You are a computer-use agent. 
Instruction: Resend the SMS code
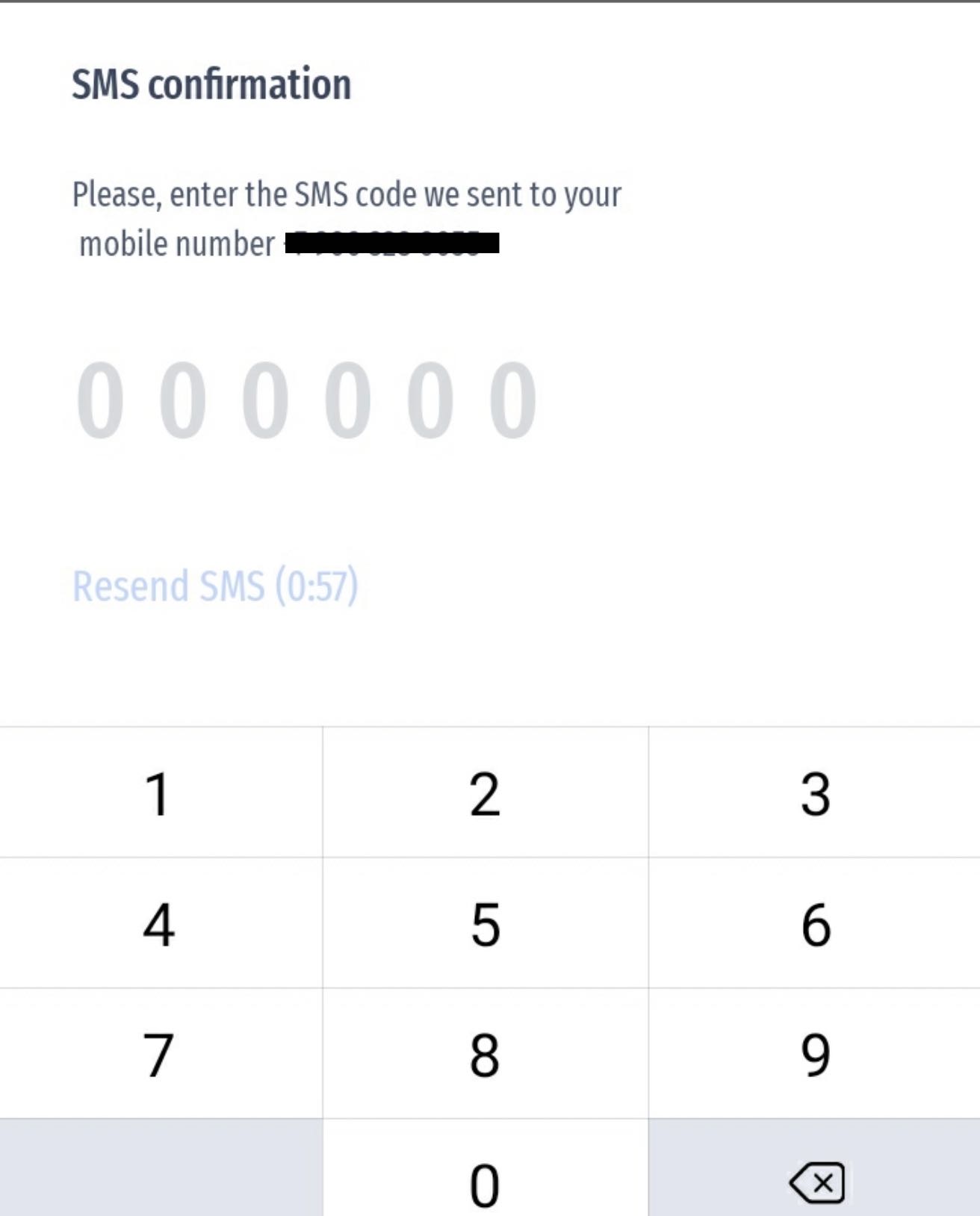(215, 586)
